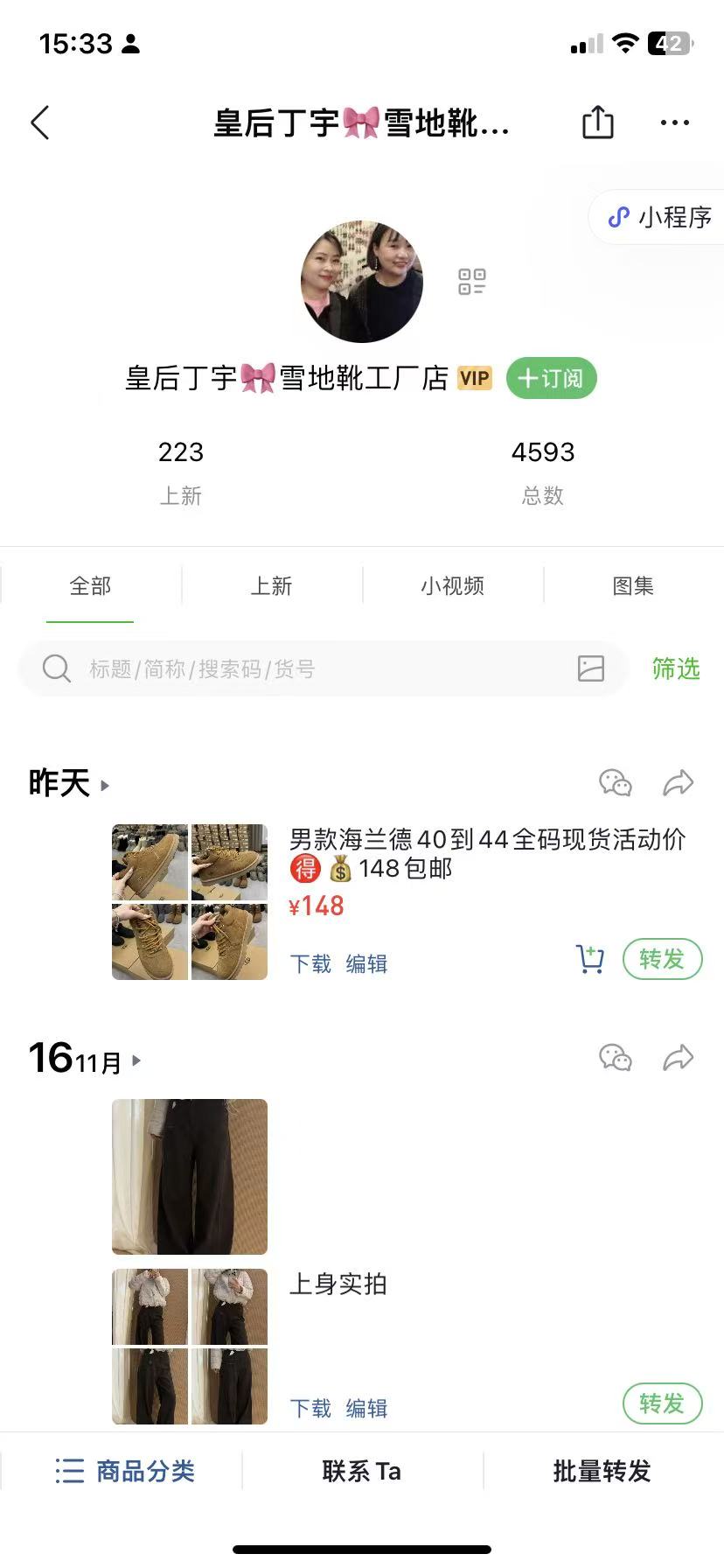724x1568 pixels.
Task: Switch to the 小视频 tab
Action: click(452, 585)
